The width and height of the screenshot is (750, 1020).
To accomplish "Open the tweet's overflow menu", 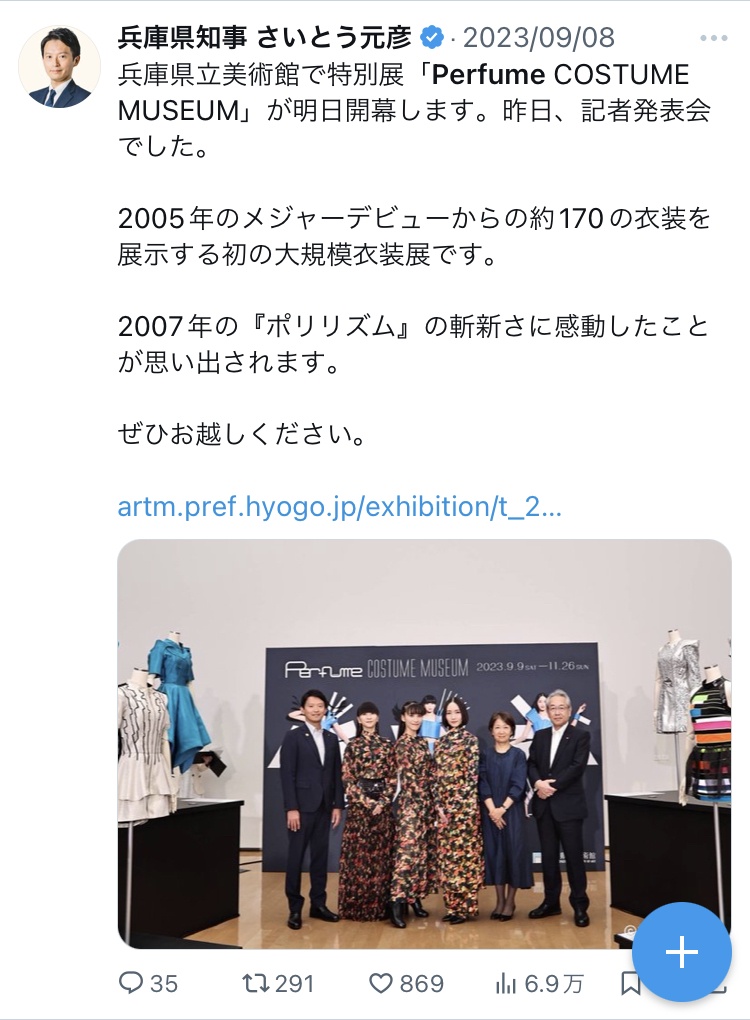I will click(714, 39).
